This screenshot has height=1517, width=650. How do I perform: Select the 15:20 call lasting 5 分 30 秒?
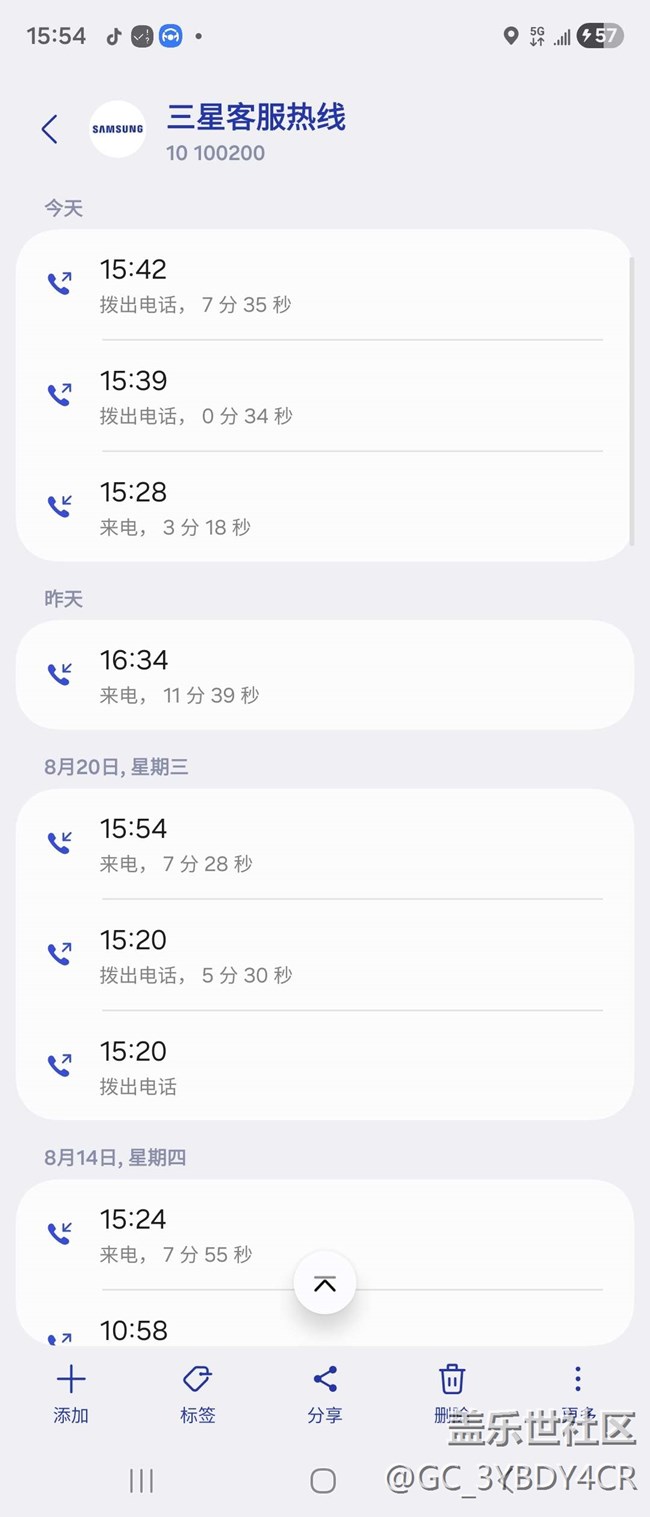(x=324, y=955)
